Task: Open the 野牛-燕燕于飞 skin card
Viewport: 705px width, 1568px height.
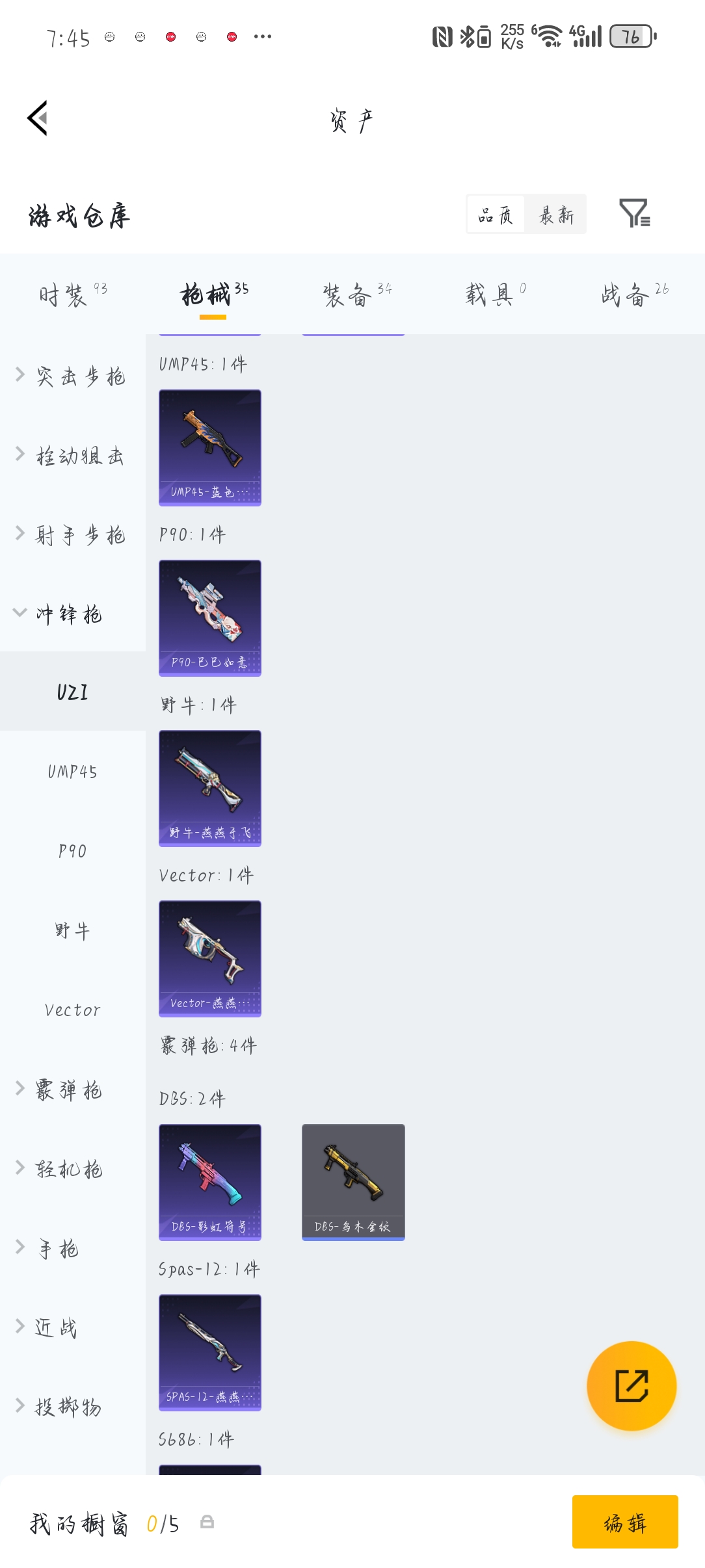Action: point(210,788)
